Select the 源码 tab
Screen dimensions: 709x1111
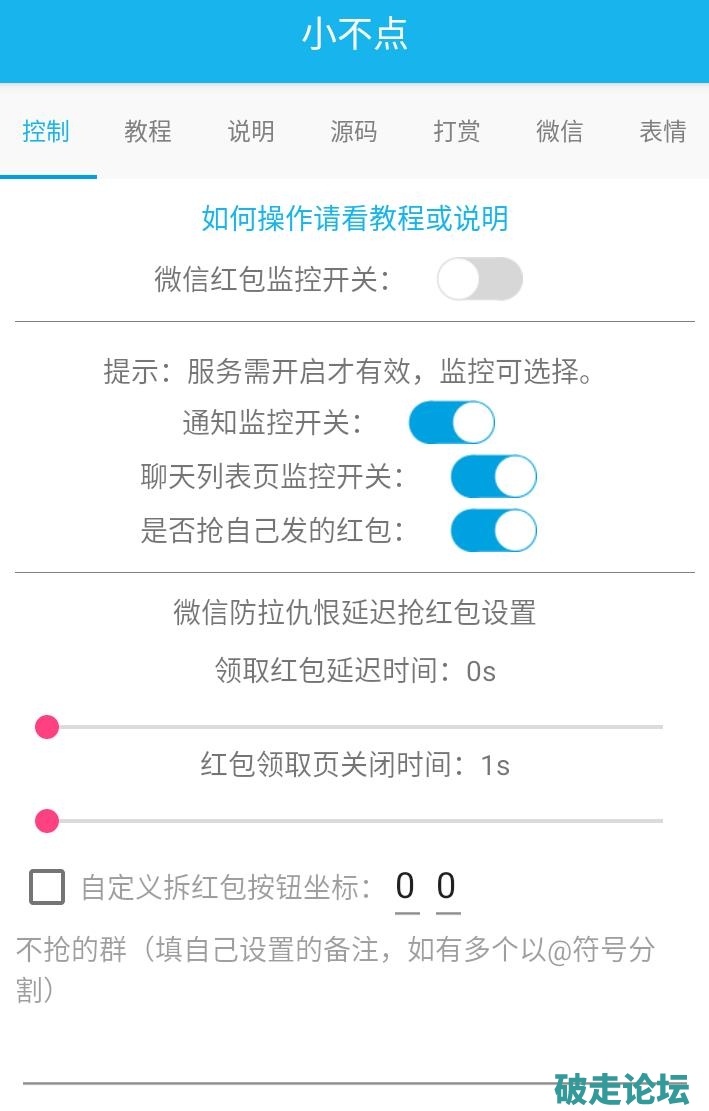click(x=353, y=131)
